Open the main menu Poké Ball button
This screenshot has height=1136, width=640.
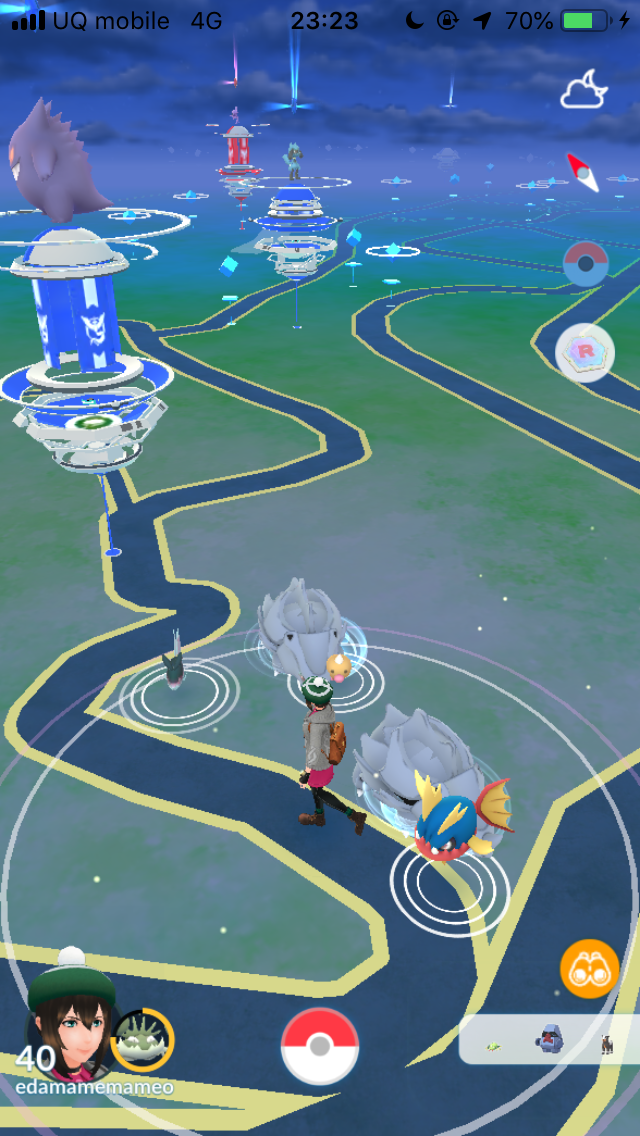pos(320,1046)
